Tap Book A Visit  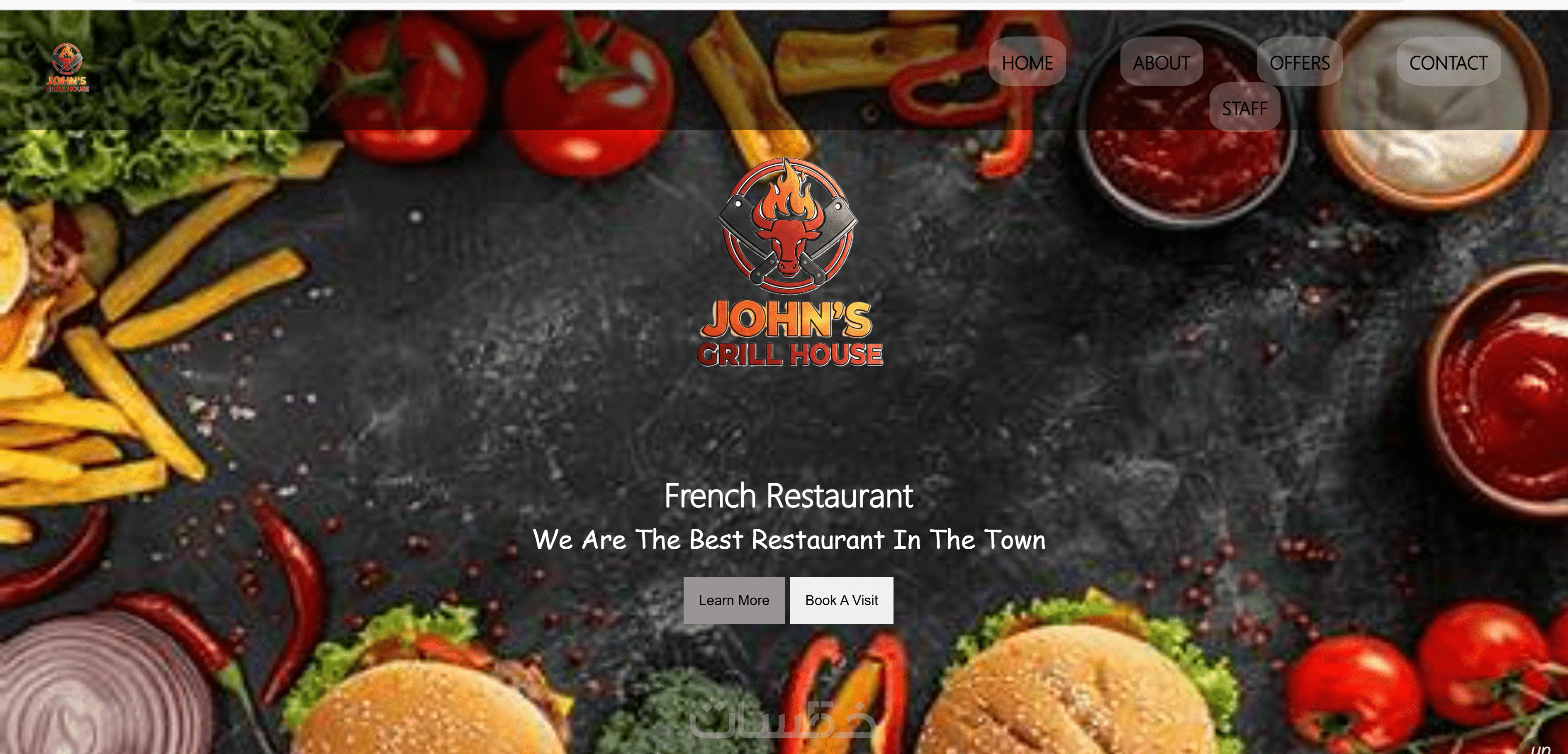pyautogui.click(x=840, y=600)
